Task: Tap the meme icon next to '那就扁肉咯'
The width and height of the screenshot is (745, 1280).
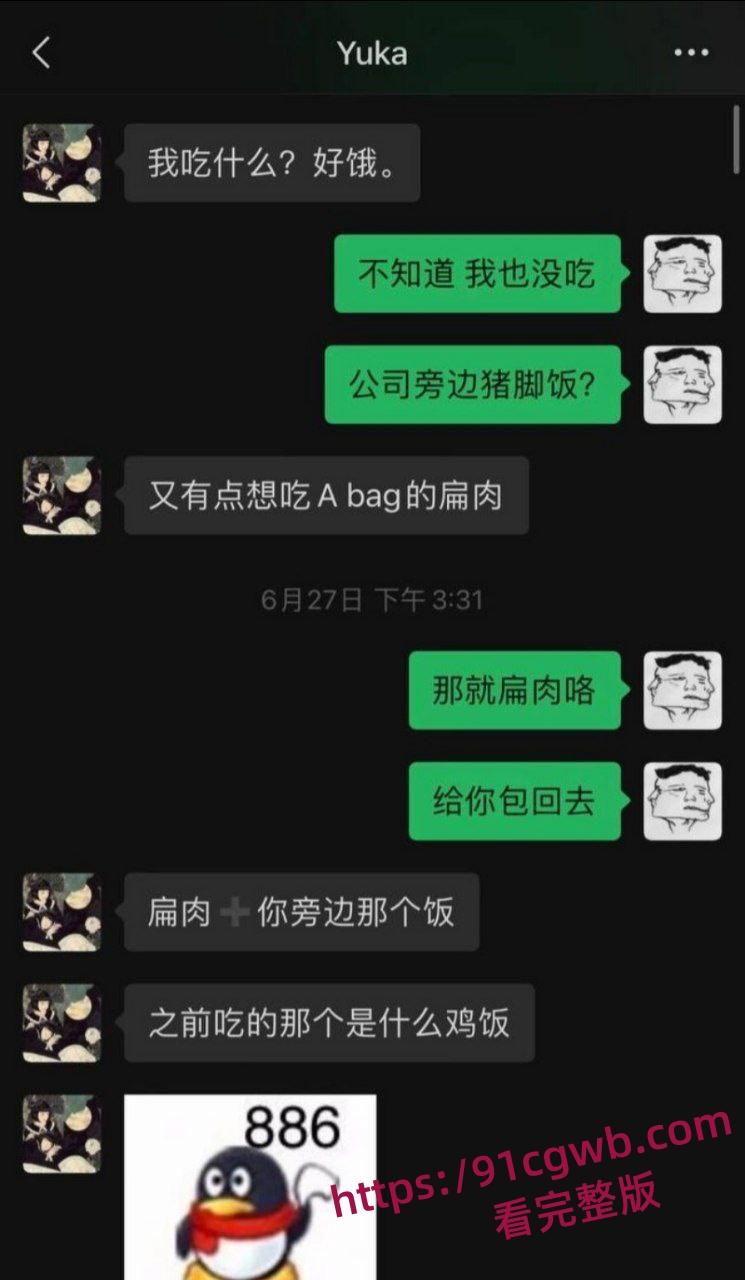Action: [x=681, y=691]
